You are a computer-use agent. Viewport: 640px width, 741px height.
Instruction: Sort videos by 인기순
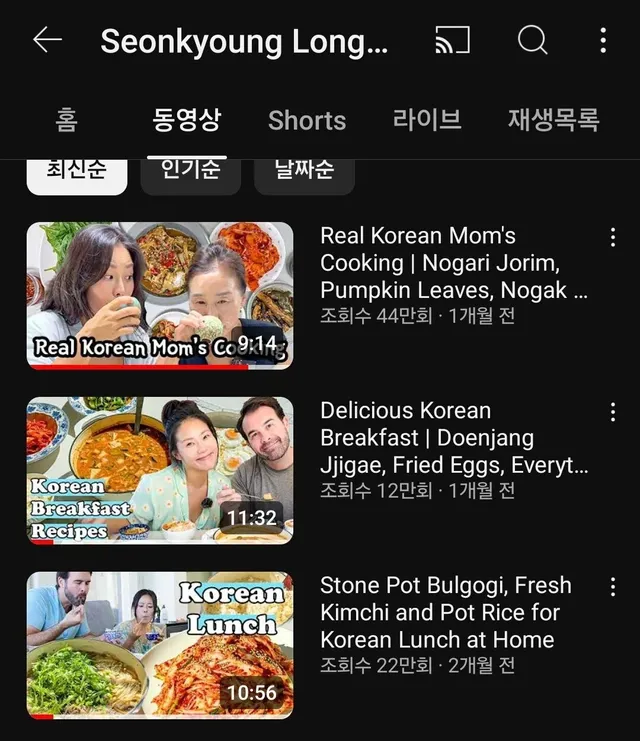click(188, 172)
